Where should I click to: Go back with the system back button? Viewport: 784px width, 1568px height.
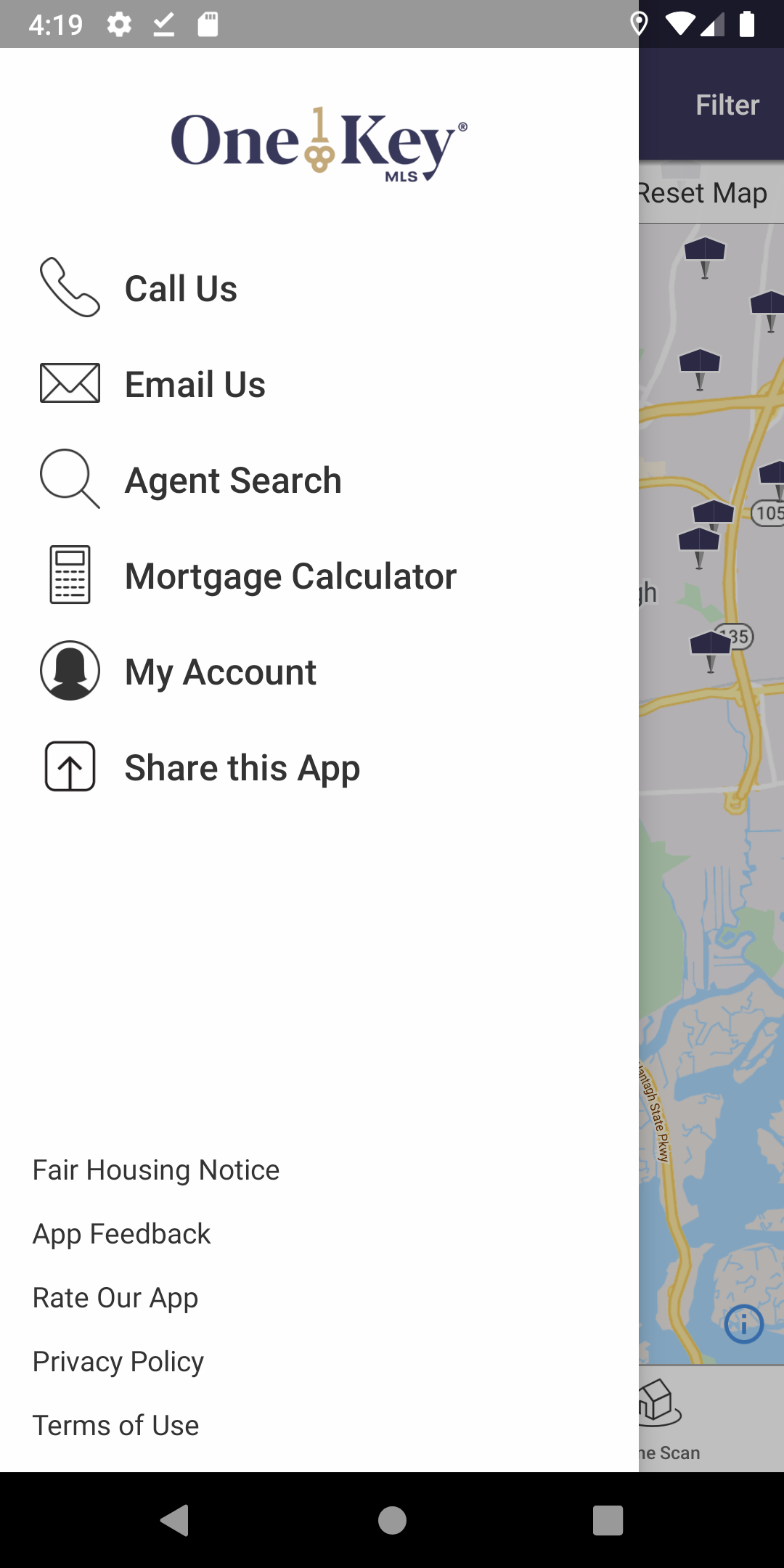175,1520
